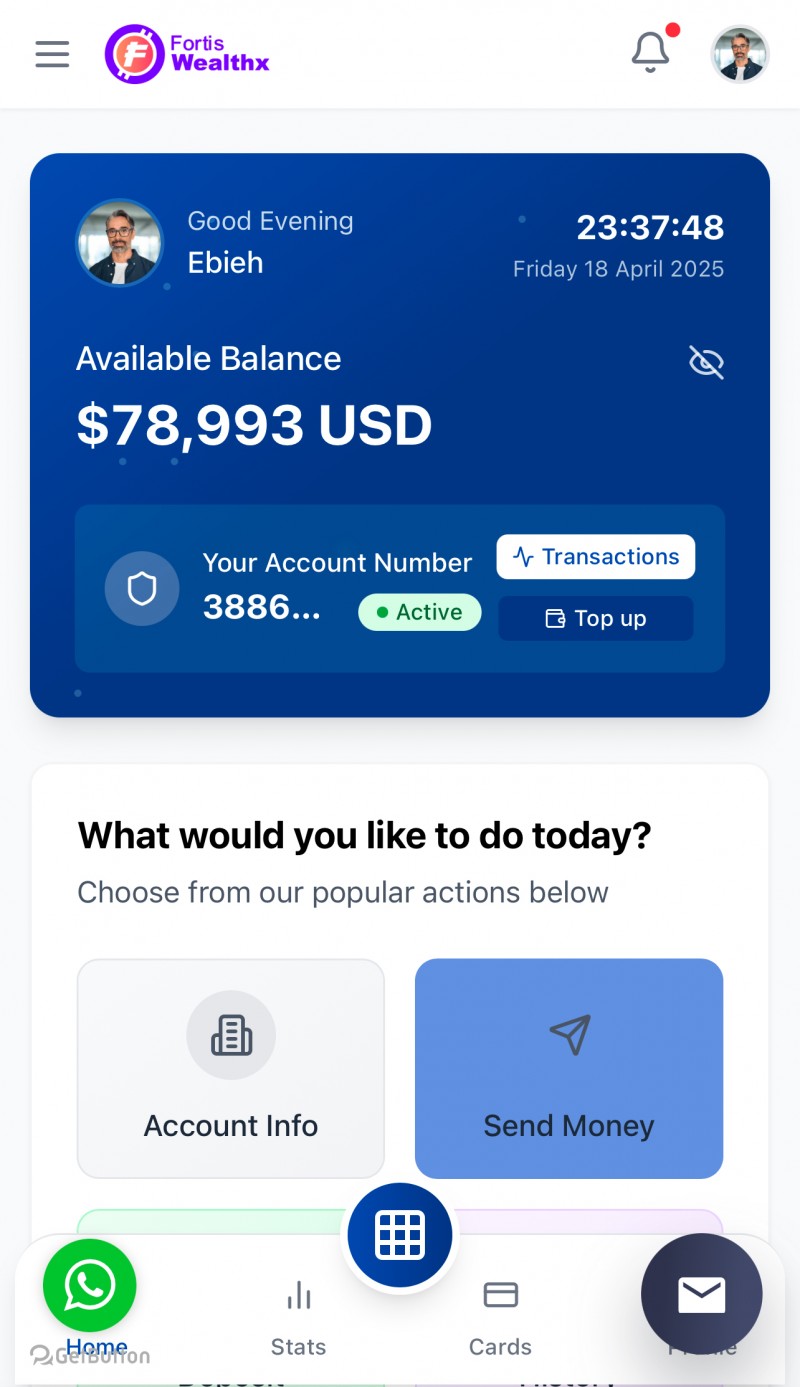Click the Active status badge
This screenshot has width=800, height=1387.
click(419, 612)
